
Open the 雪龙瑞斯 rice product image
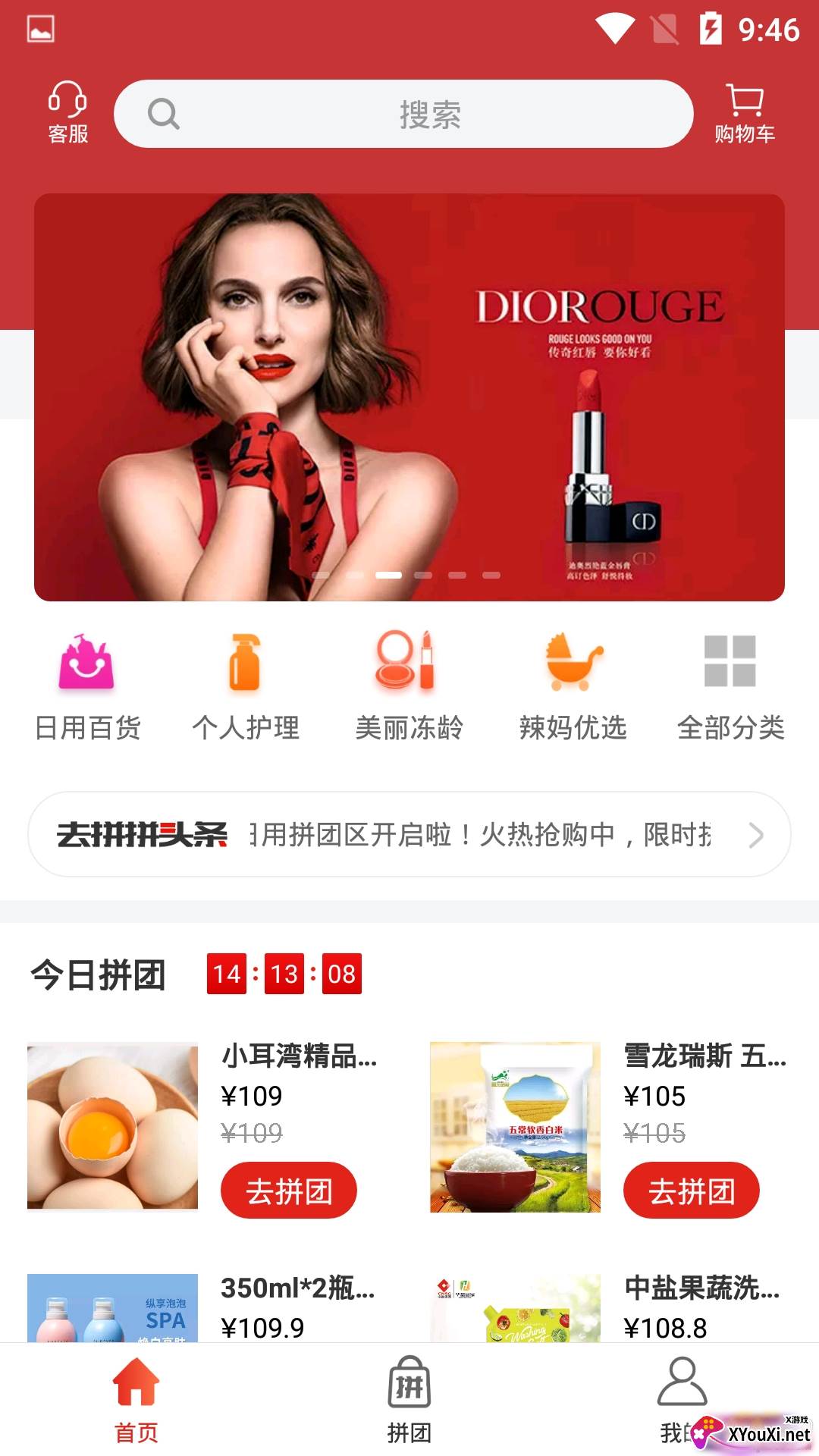pyautogui.click(x=515, y=1126)
